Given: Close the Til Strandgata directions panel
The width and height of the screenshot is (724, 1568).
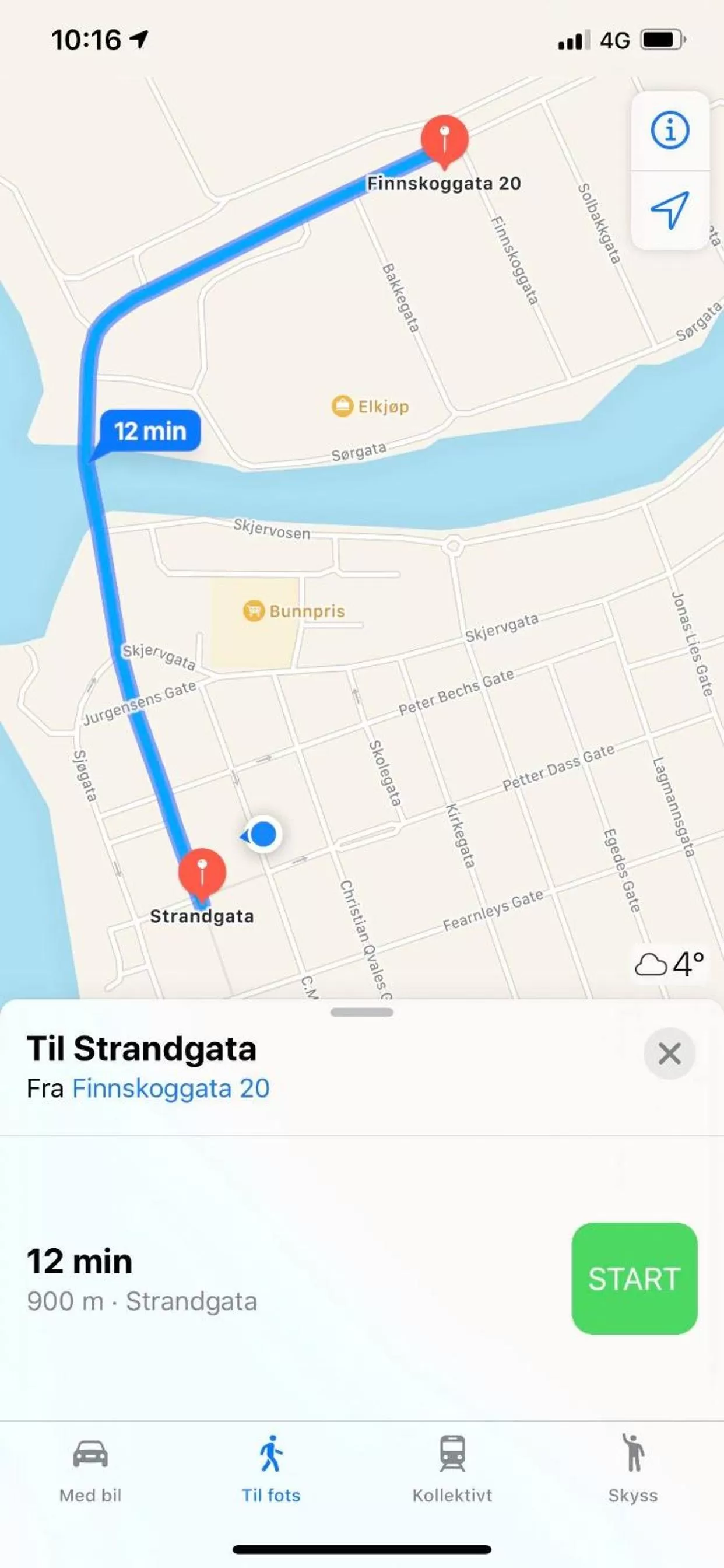Looking at the screenshot, I should pos(669,1053).
